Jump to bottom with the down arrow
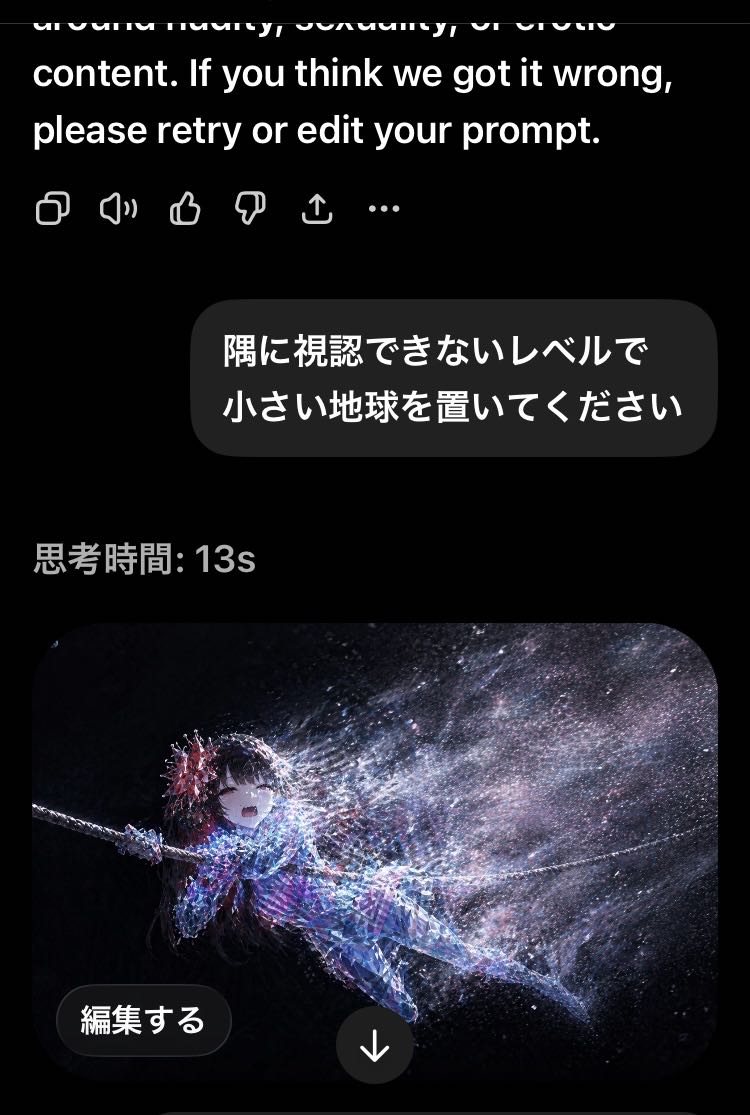 (375, 1046)
